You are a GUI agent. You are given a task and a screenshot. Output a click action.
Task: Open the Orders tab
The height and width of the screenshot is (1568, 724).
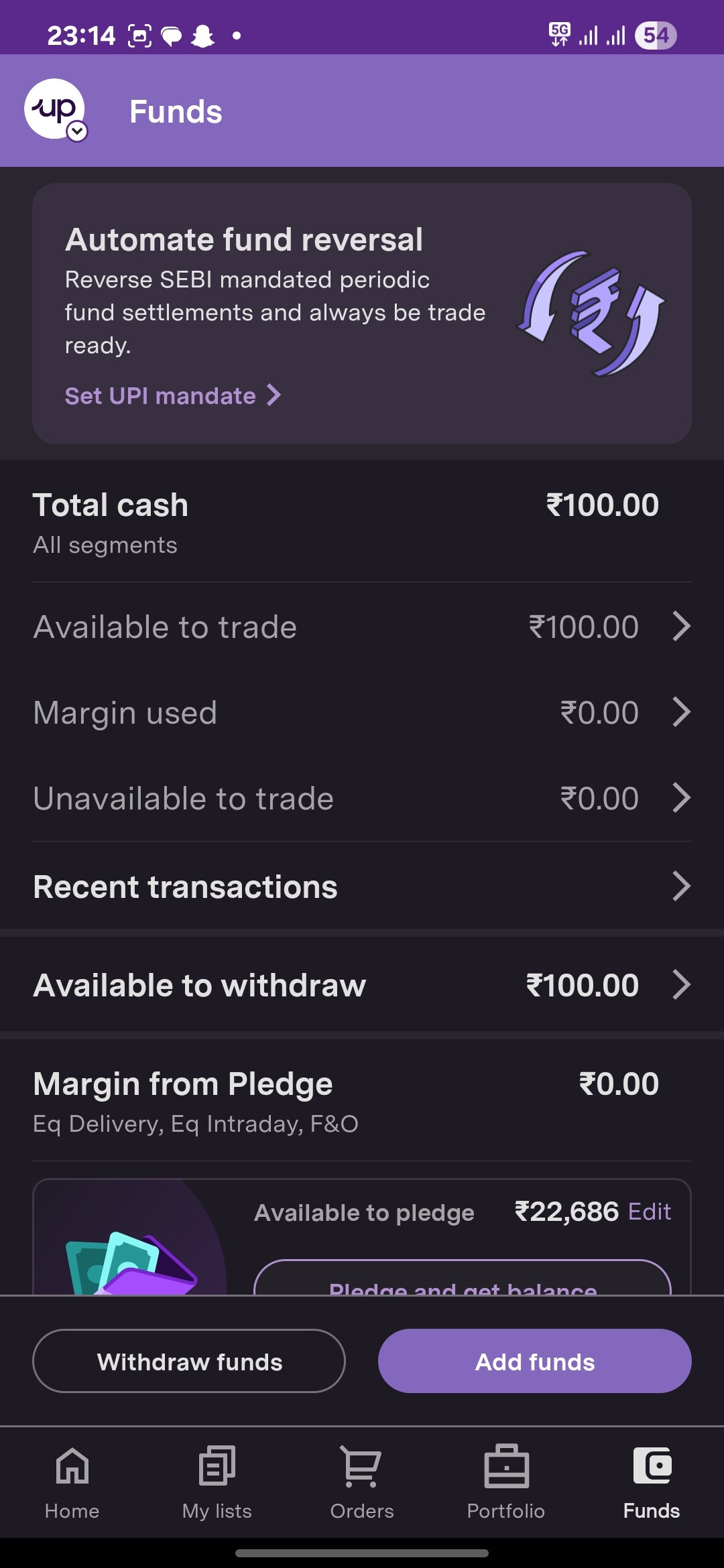[x=362, y=1482]
